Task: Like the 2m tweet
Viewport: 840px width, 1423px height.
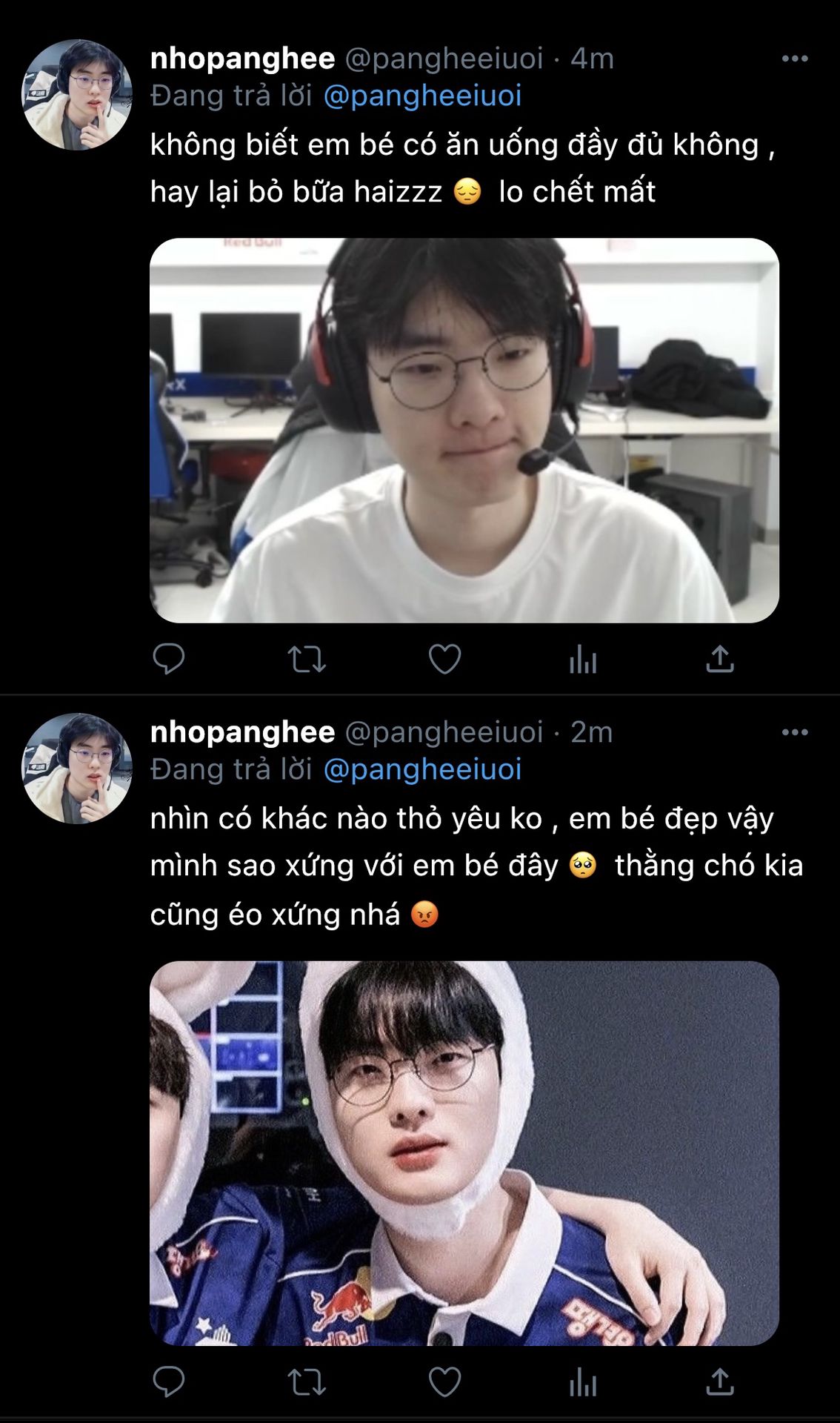Action: [x=444, y=1382]
